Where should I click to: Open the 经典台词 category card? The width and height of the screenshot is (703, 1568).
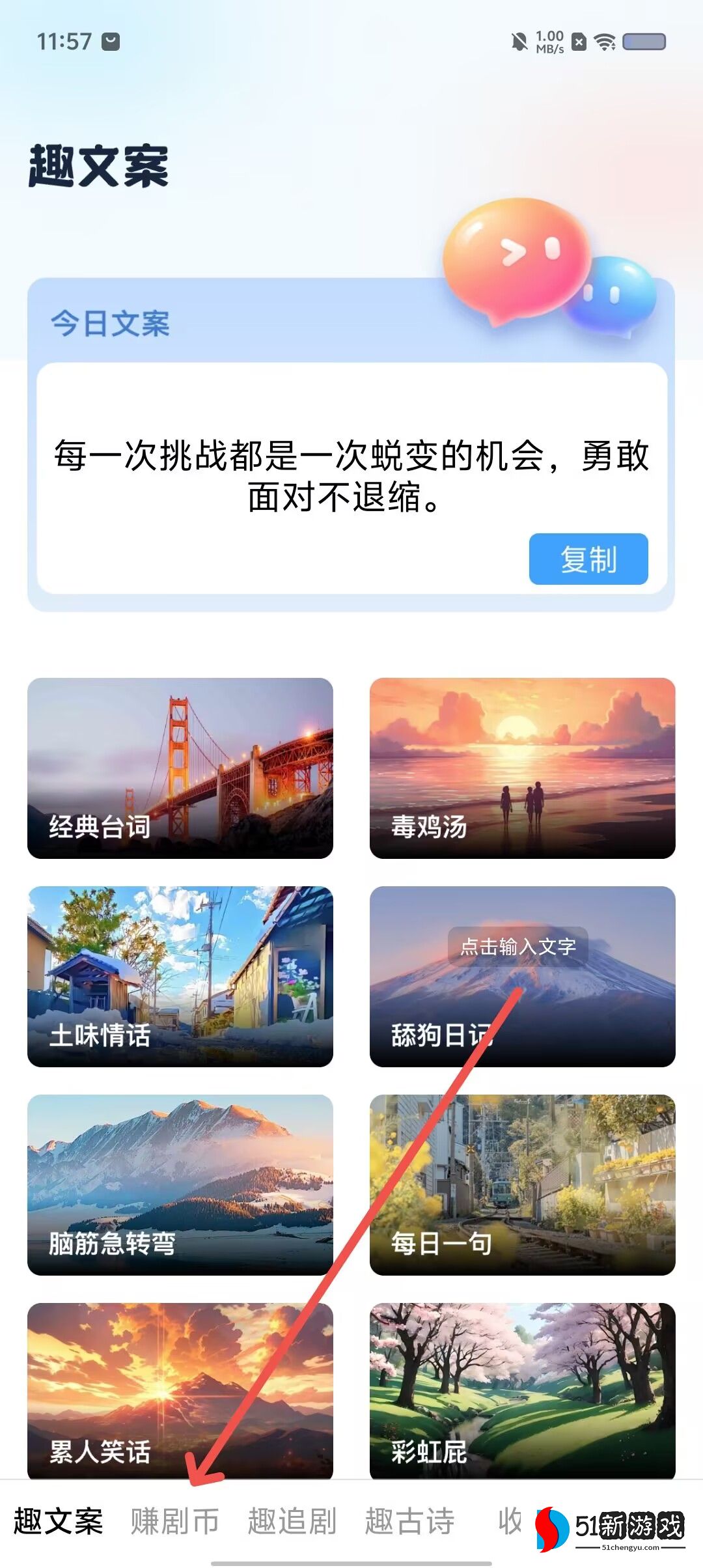click(180, 768)
